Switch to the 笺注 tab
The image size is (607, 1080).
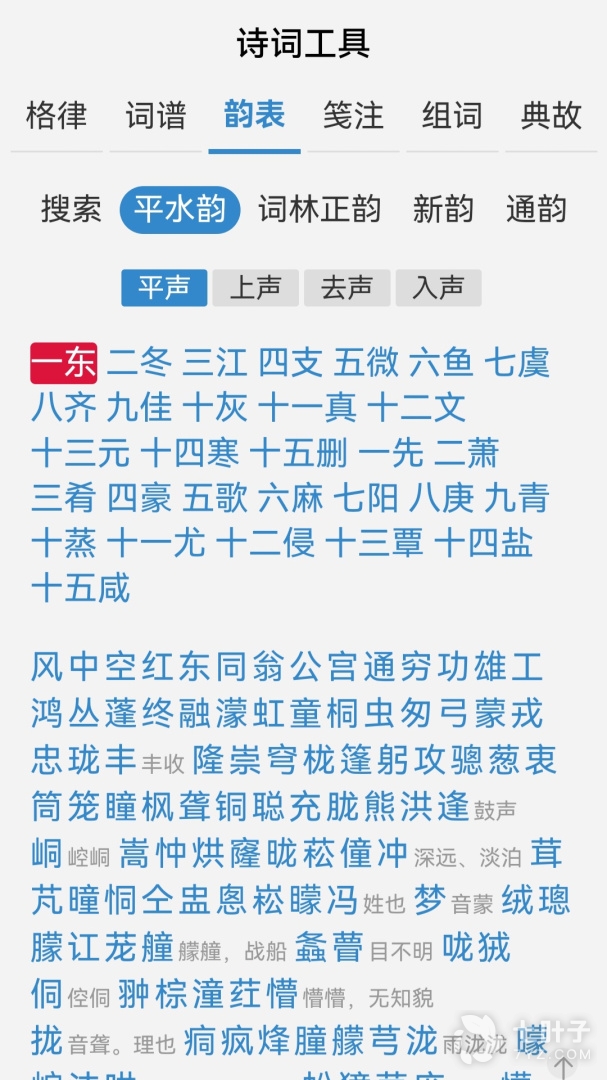pos(353,116)
